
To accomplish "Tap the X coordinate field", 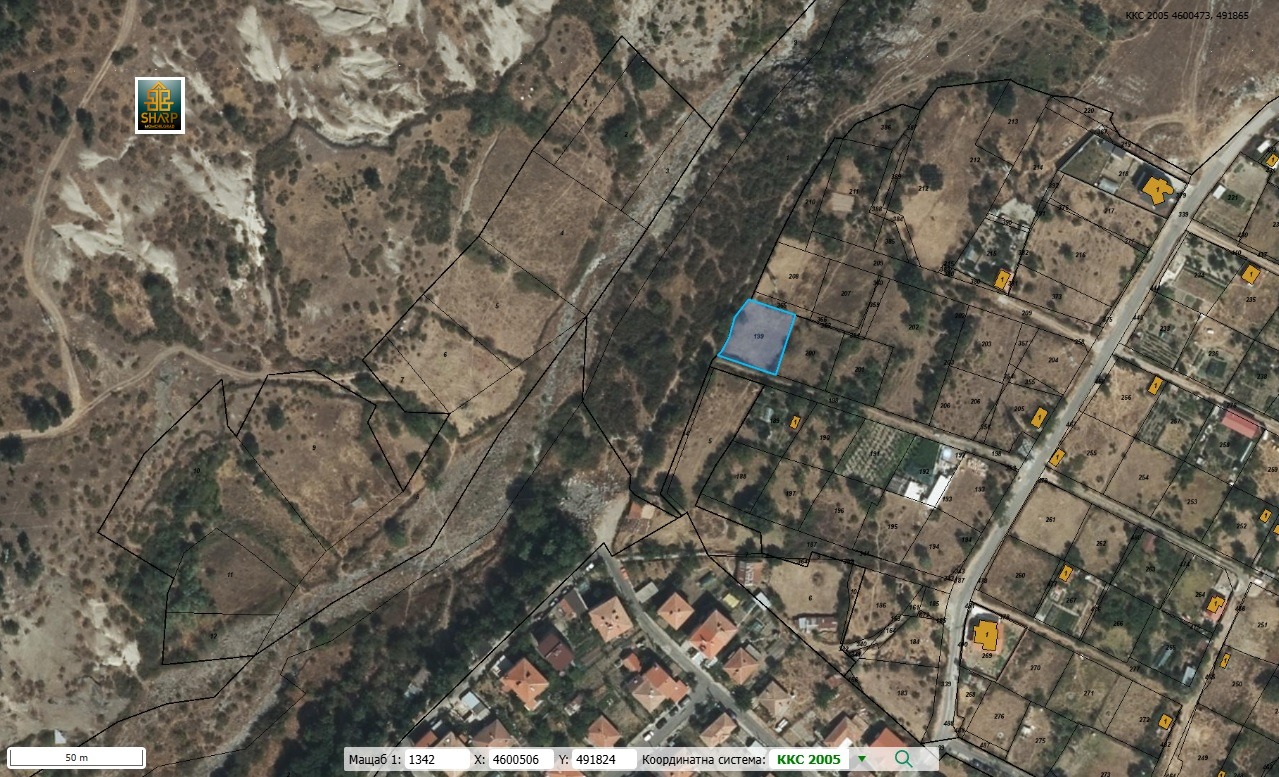I will pos(520,759).
